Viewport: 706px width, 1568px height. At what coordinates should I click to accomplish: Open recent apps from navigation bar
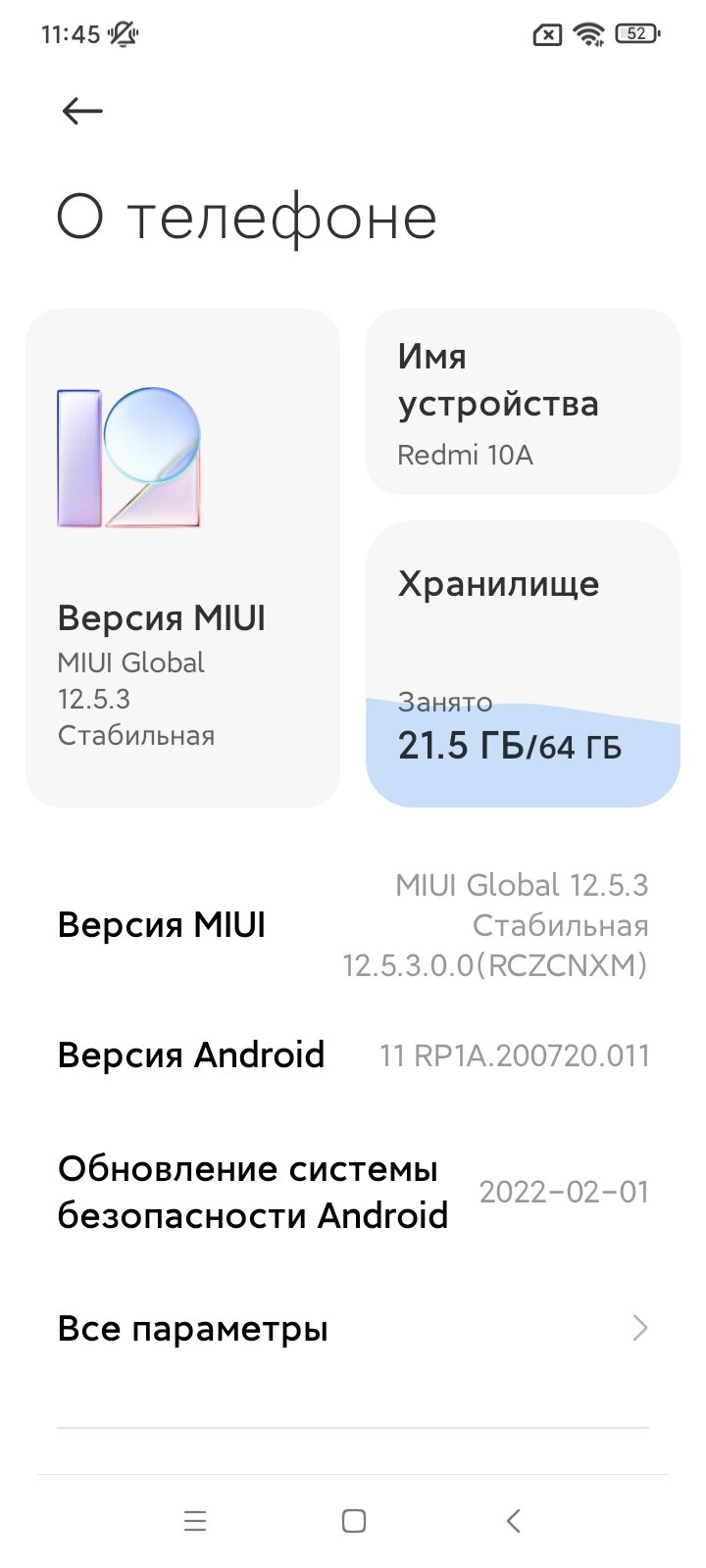(195, 1521)
